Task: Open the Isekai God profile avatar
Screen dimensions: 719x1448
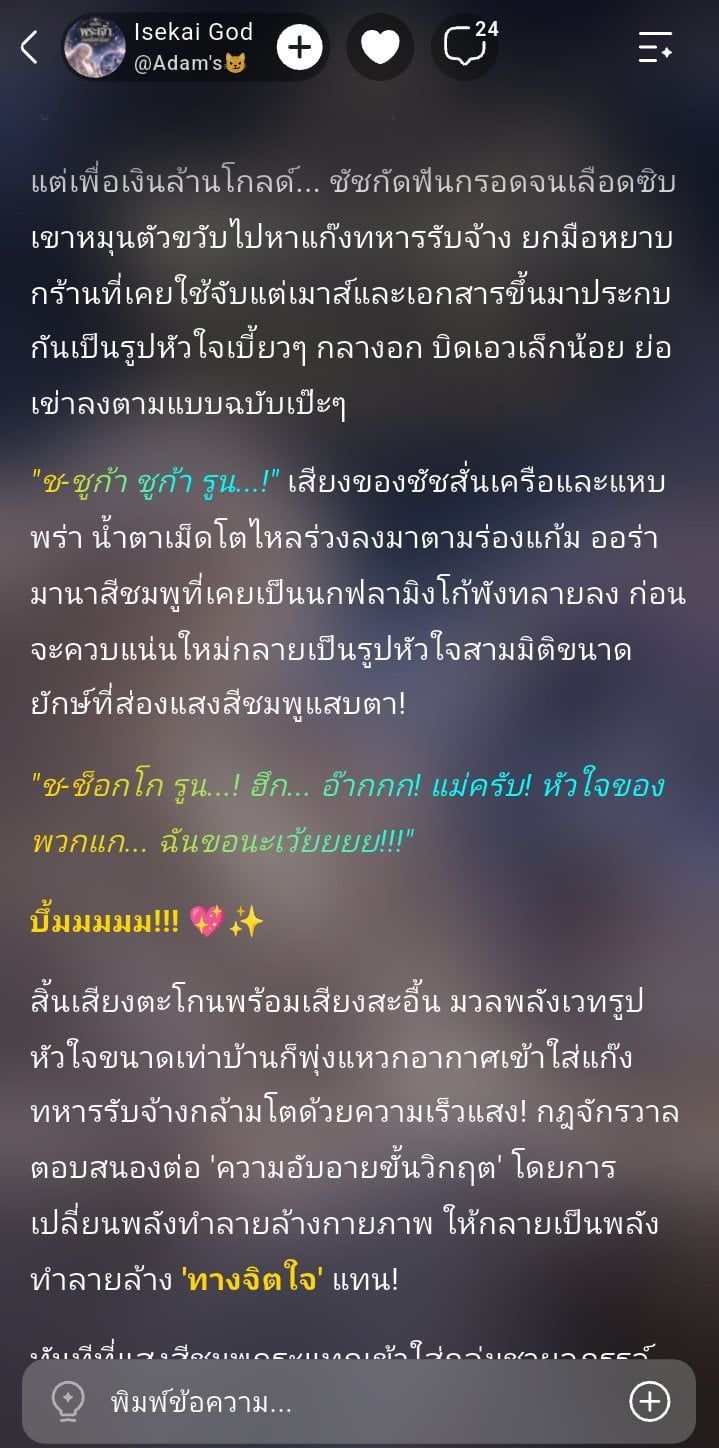Action: (x=94, y=47)
